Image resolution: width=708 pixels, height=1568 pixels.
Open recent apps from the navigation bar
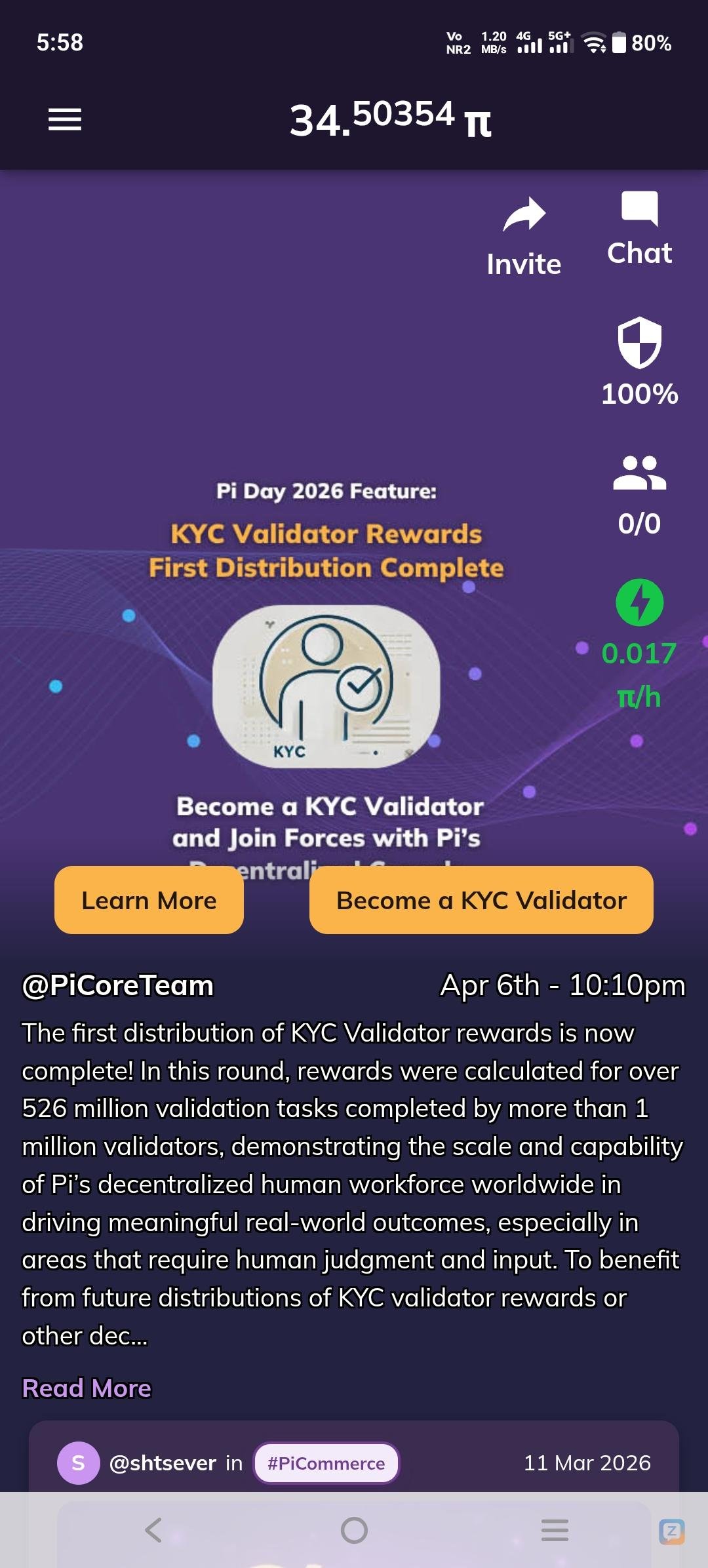coord(555,1530)
